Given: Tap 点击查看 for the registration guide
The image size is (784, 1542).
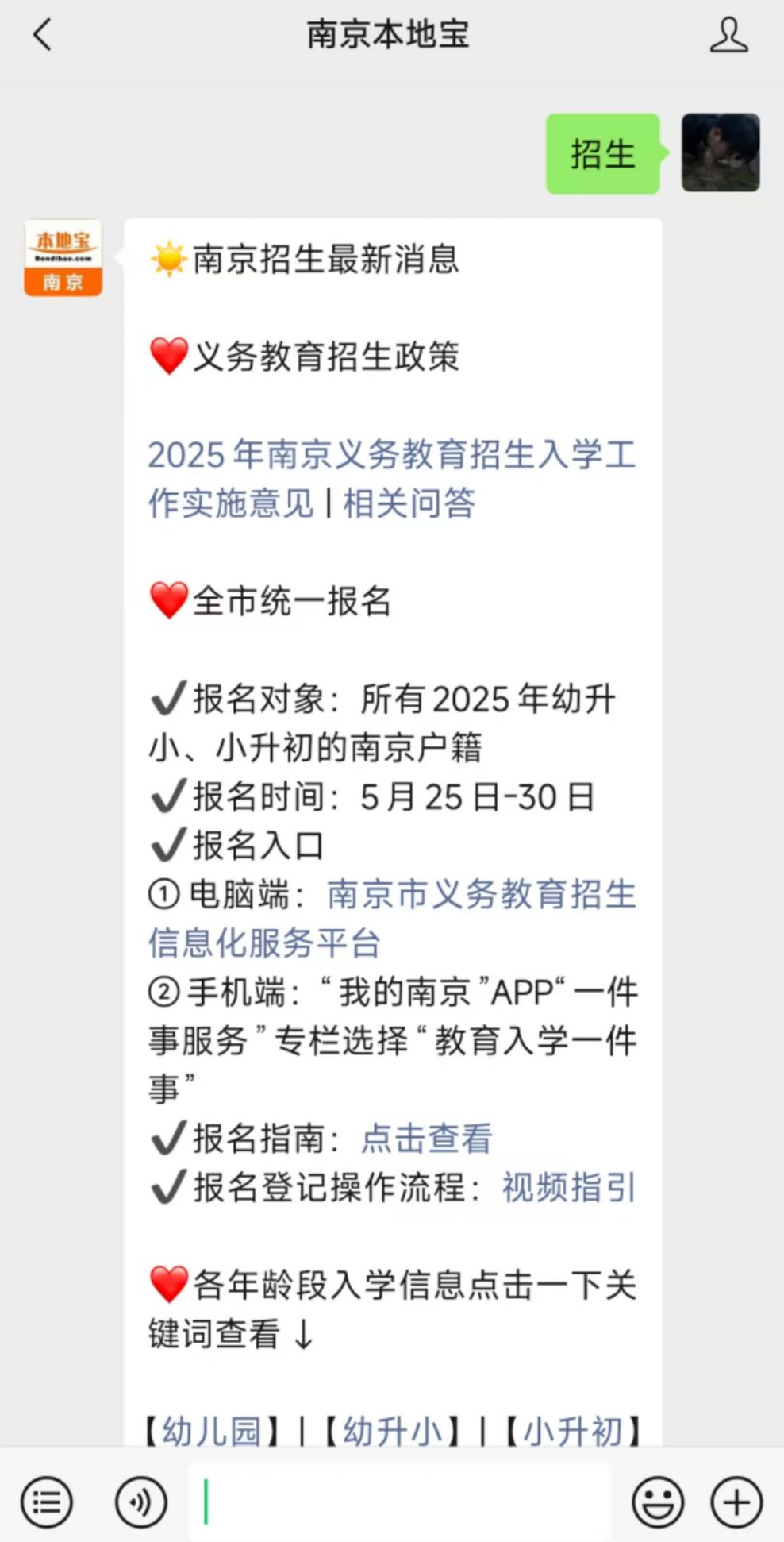Looking at the screenshot, I should coord(427,1139).
